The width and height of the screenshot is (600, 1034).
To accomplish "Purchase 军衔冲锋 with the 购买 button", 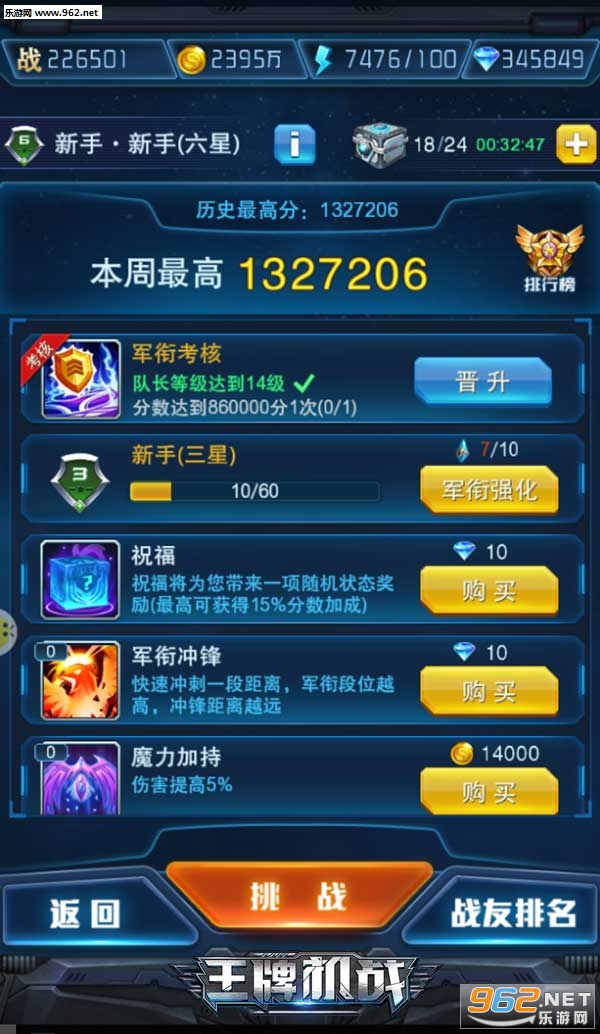I will pos(489,692).
